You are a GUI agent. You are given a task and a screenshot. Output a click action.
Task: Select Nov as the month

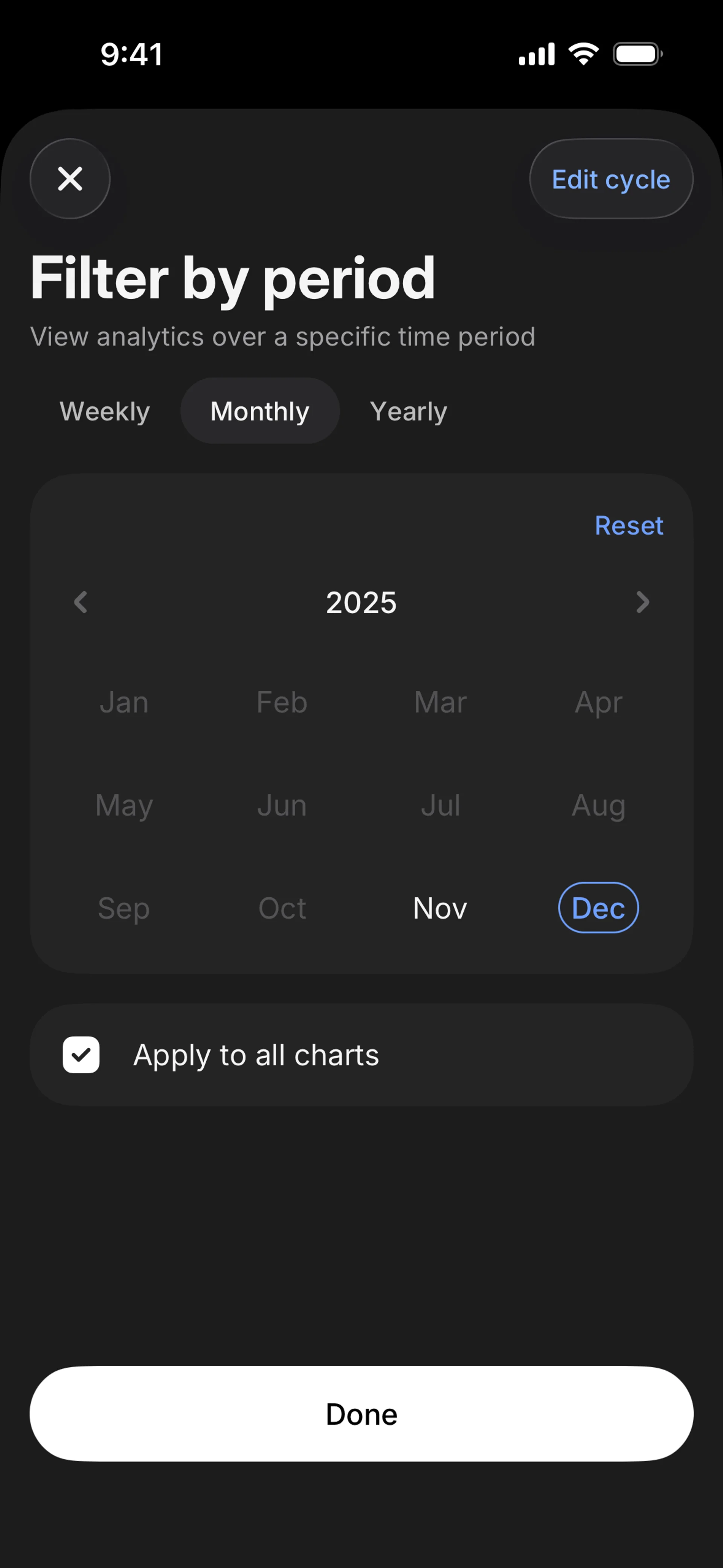[440, 908]
